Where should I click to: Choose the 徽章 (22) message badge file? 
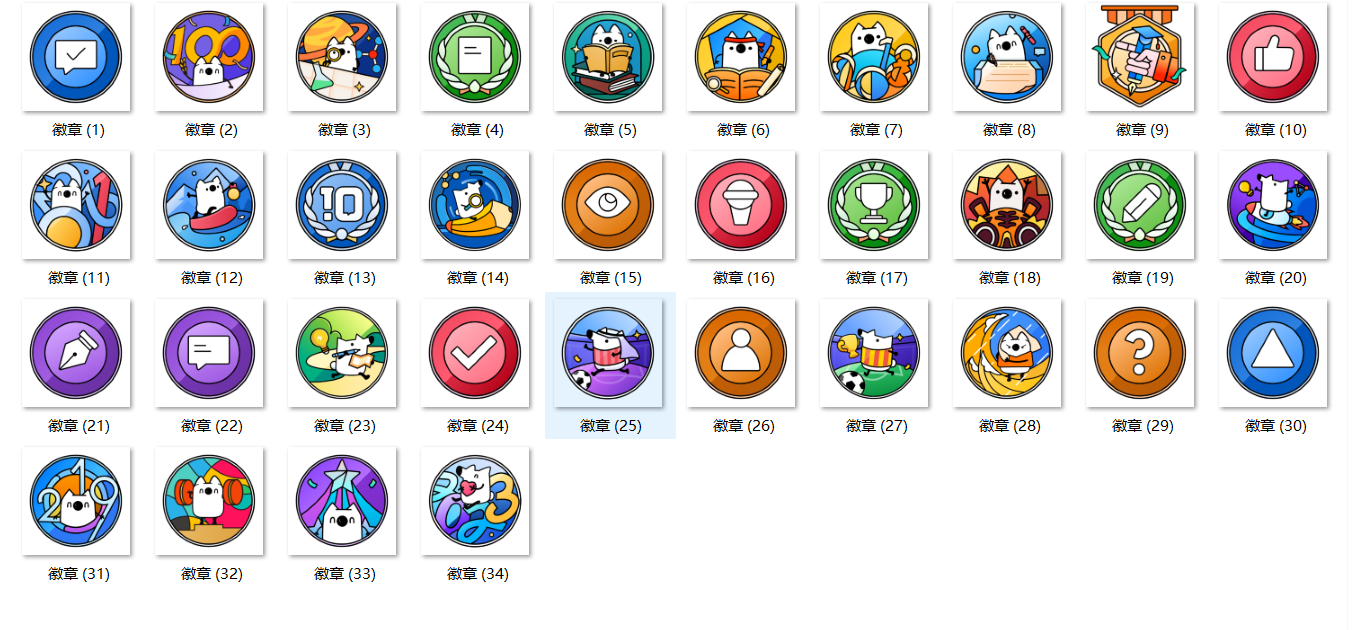pos(209,353)
